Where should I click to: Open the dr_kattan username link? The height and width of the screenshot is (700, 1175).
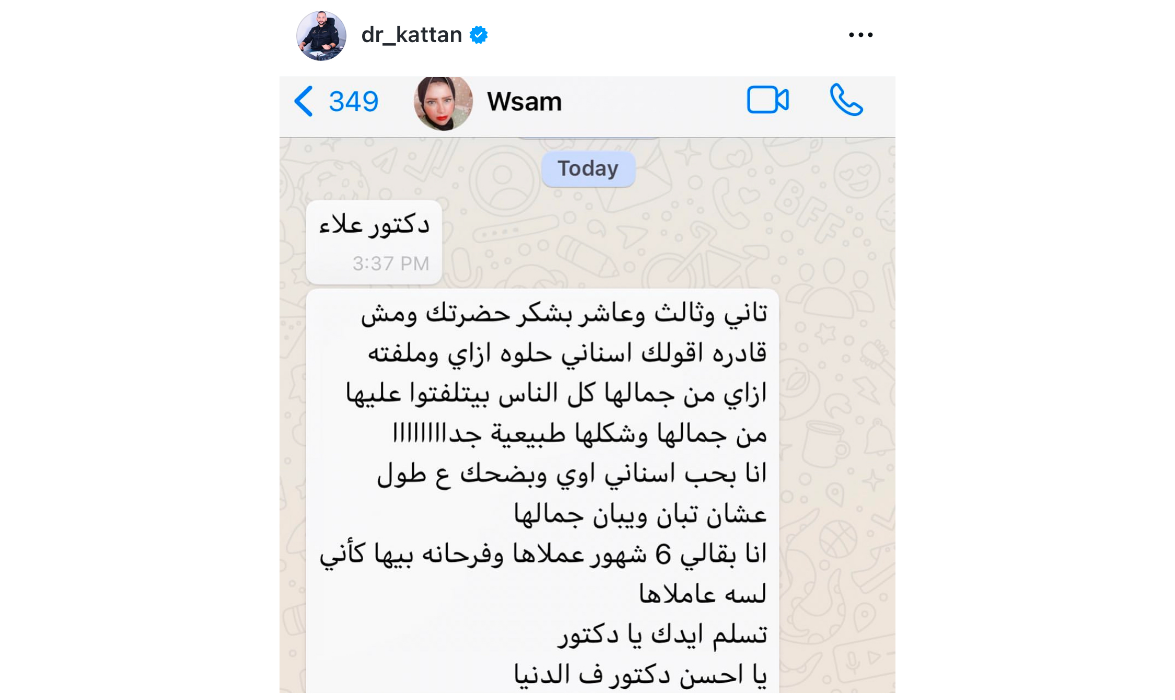(411, 36)
